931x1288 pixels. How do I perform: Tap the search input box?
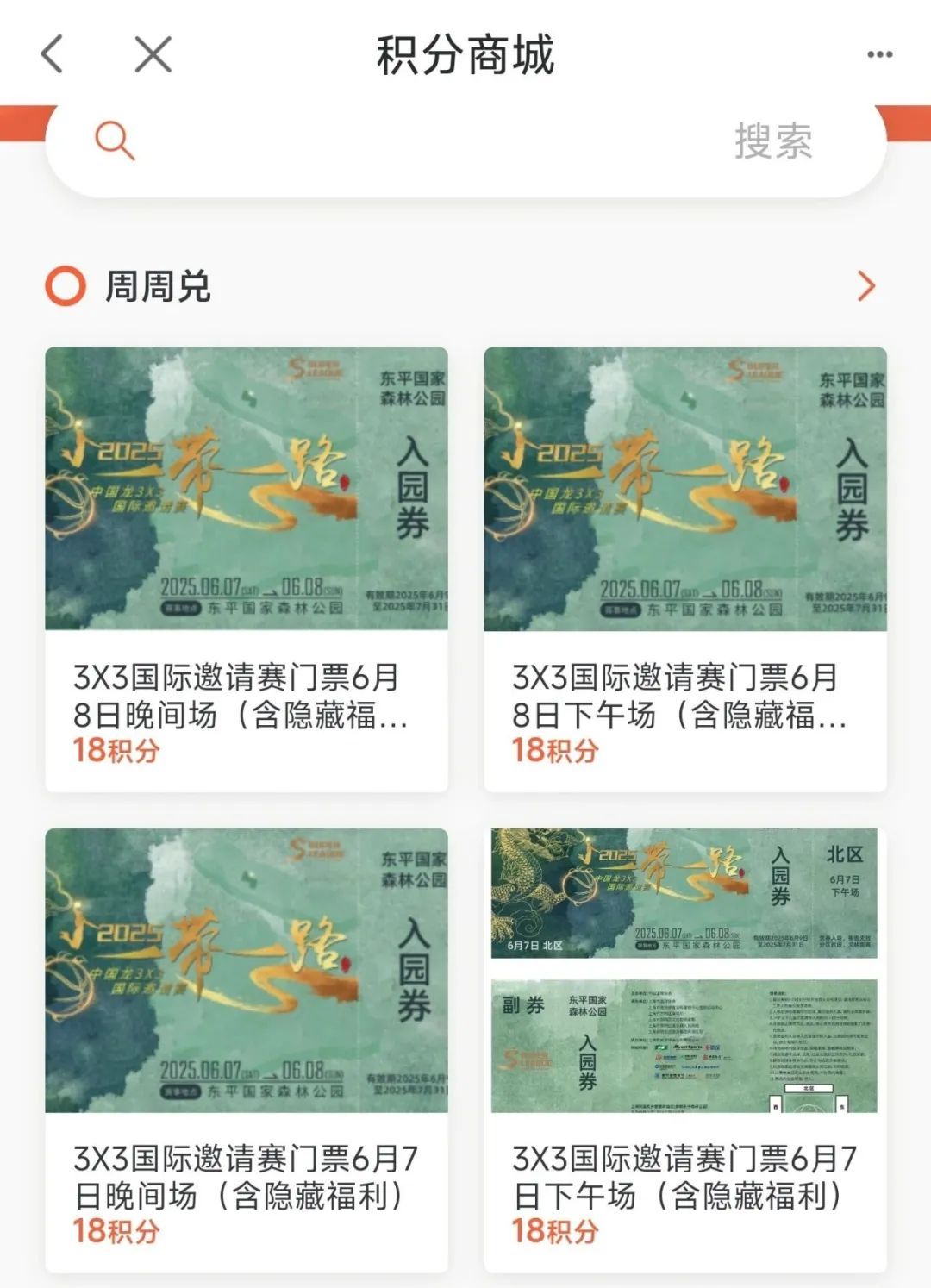[x=414, y=141]
